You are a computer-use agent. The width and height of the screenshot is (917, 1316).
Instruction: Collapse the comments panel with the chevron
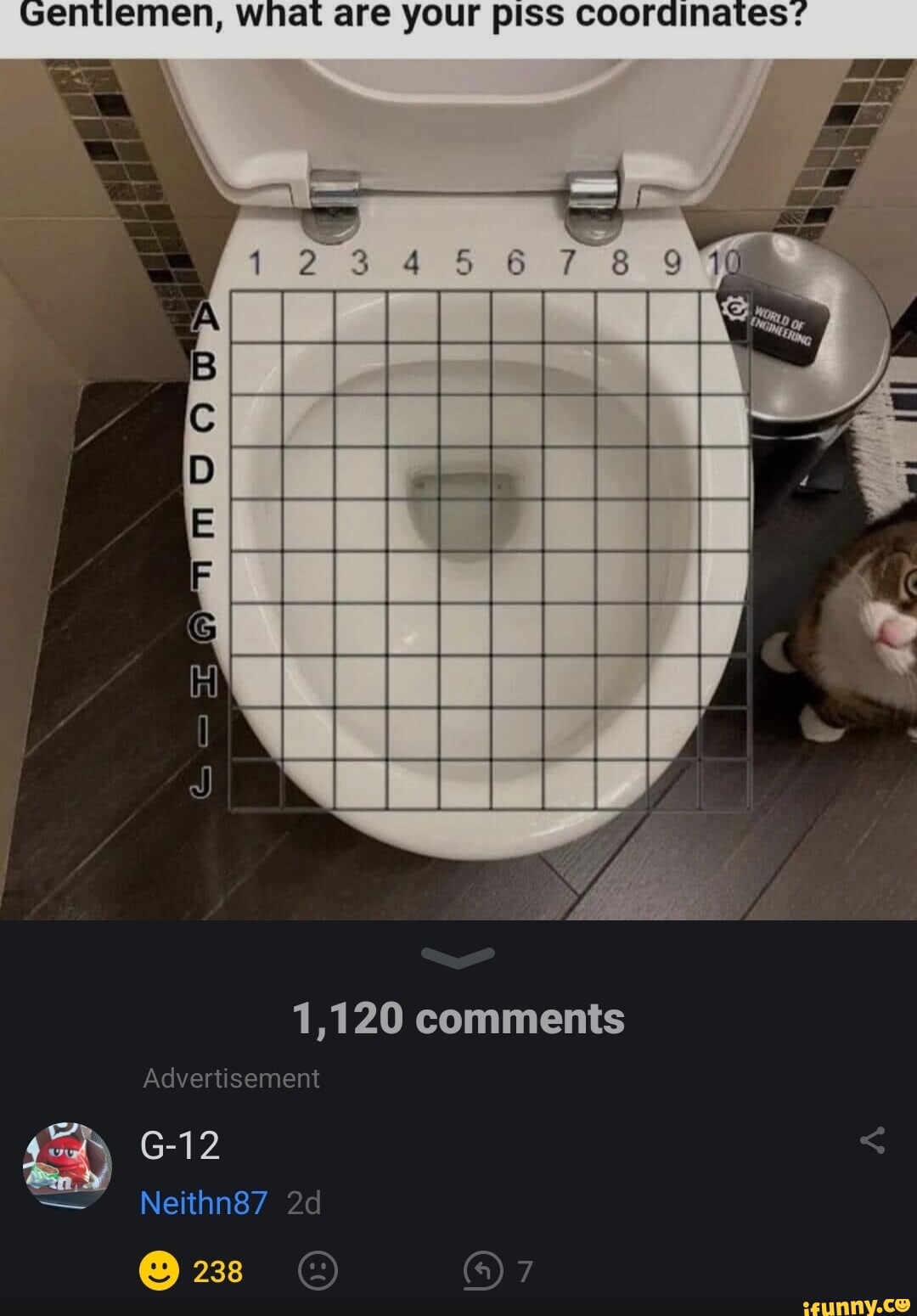(458, 957)
